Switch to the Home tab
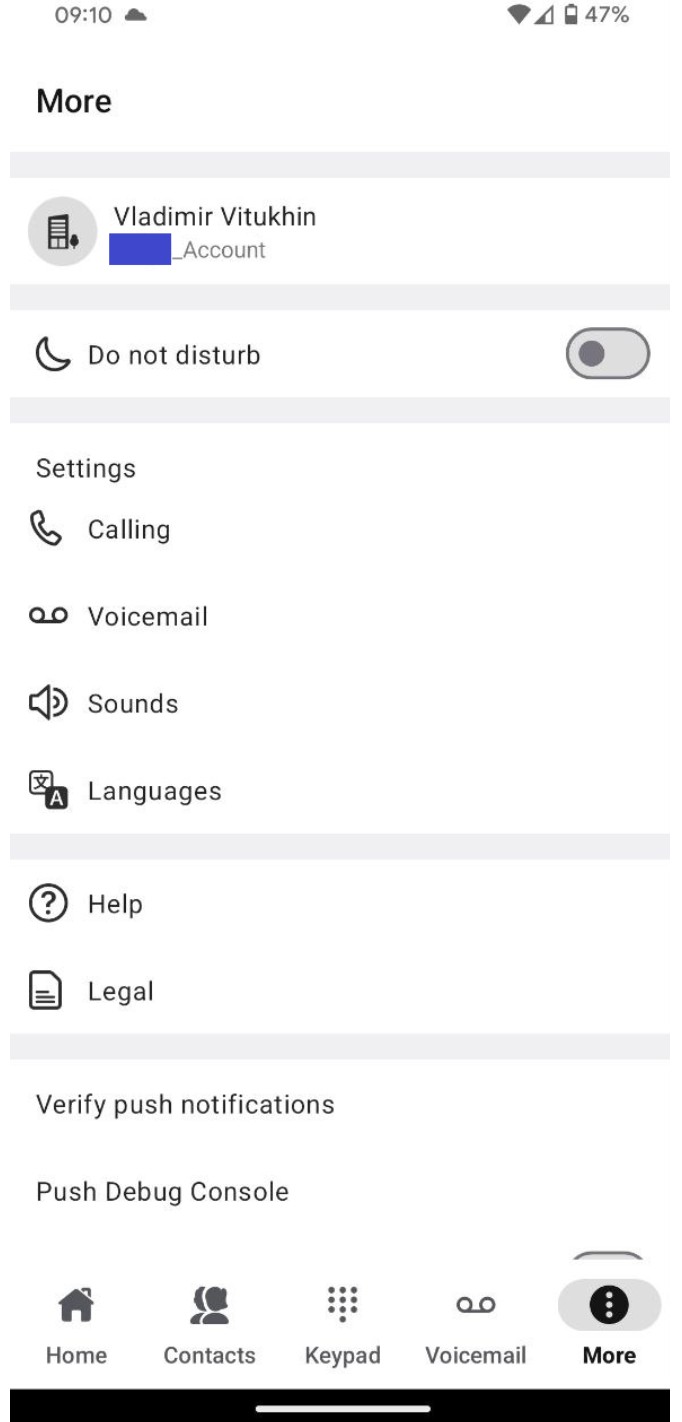Image resolution: width=682 pixels, height=1422 pixels. point(76,1327)
